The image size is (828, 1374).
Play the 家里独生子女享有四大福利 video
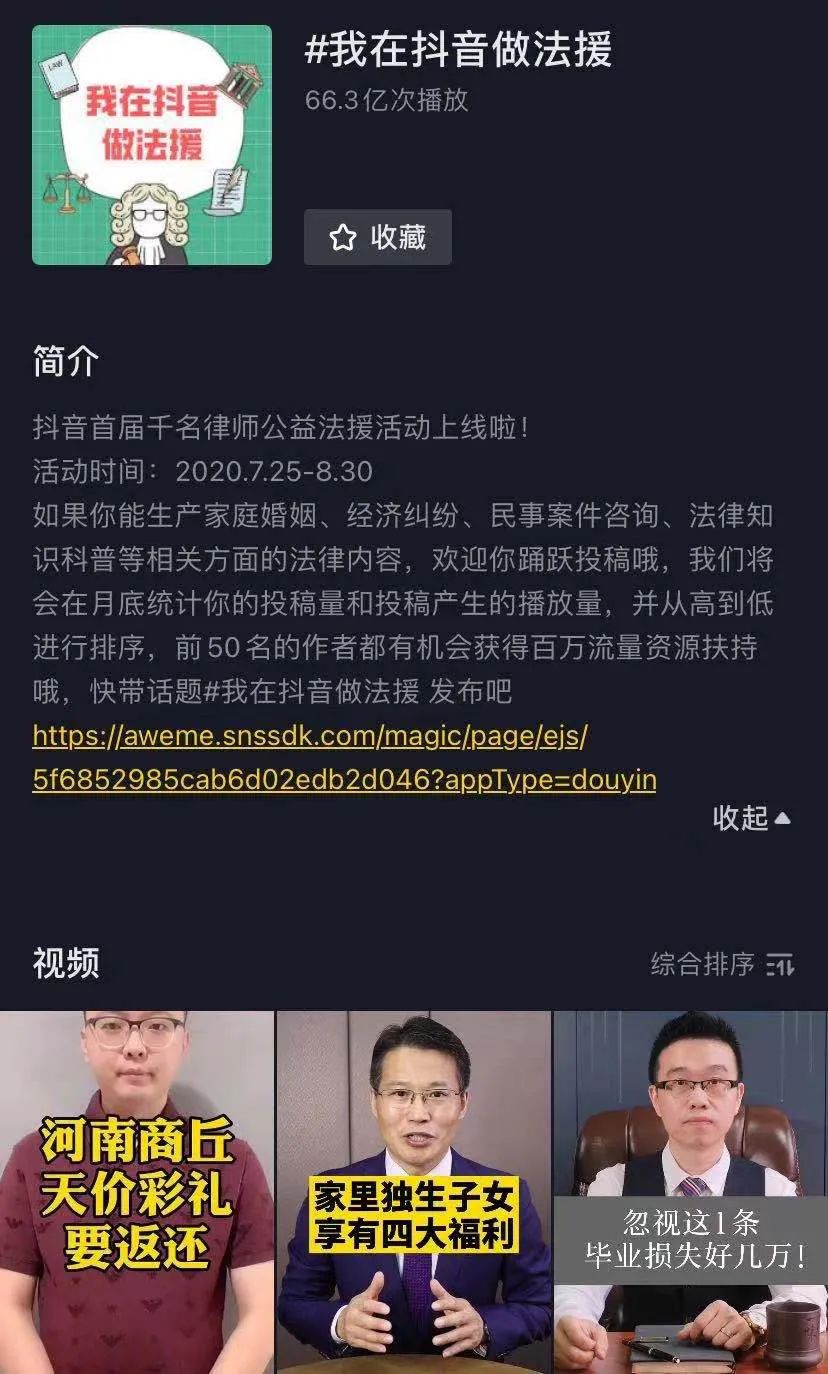[x=414, y=1190]
